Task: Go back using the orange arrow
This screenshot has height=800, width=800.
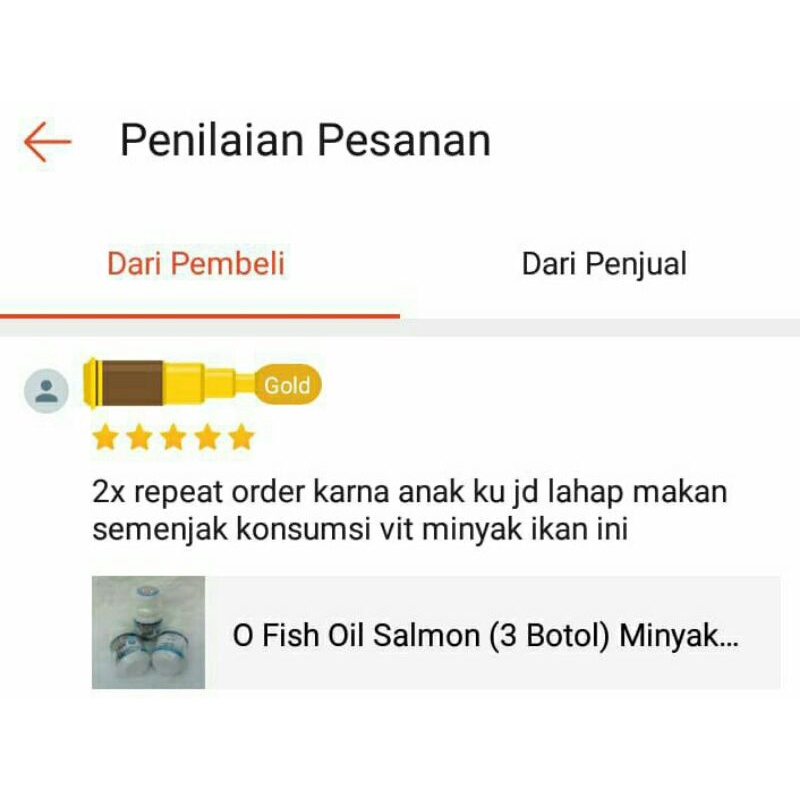Action: [47, 142]
